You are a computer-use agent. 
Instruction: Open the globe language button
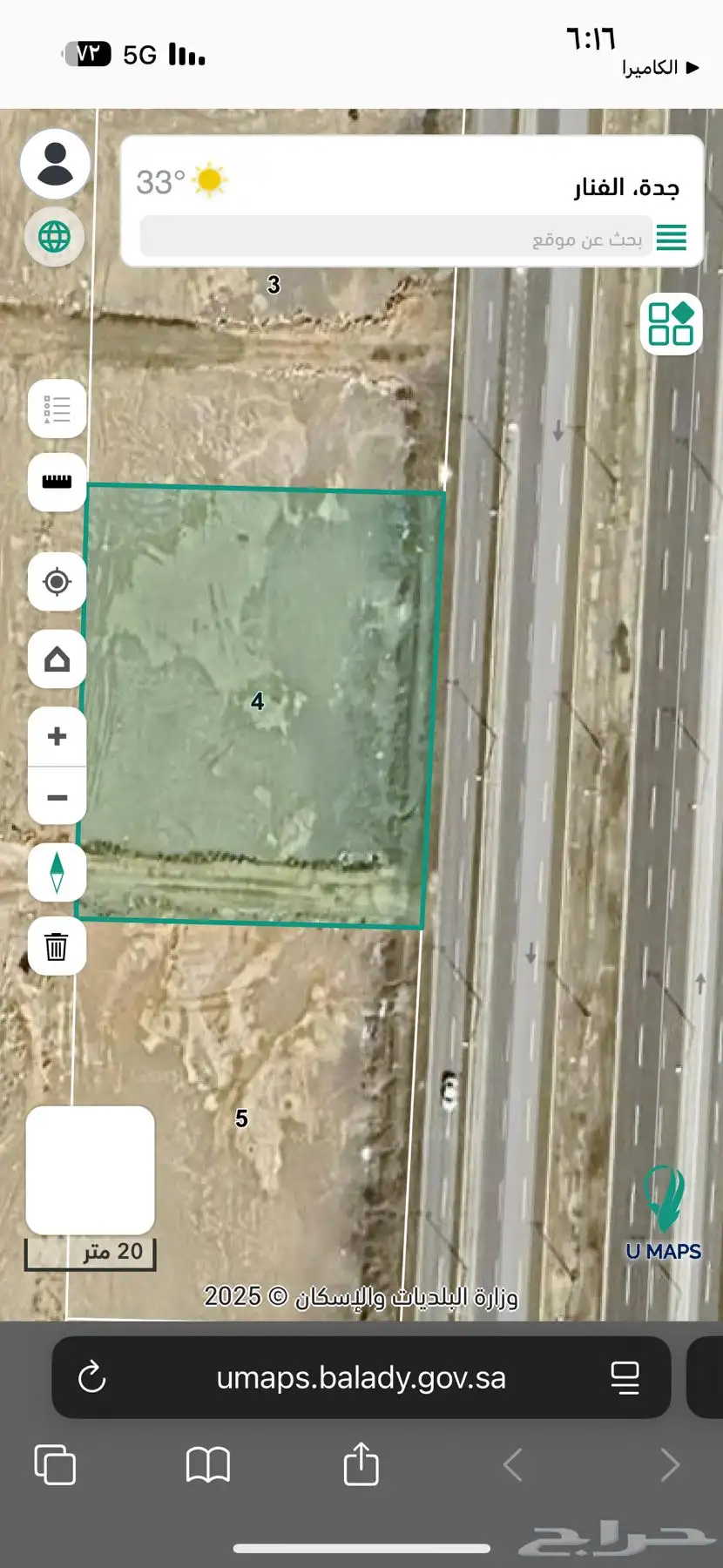tap(54, 237)
